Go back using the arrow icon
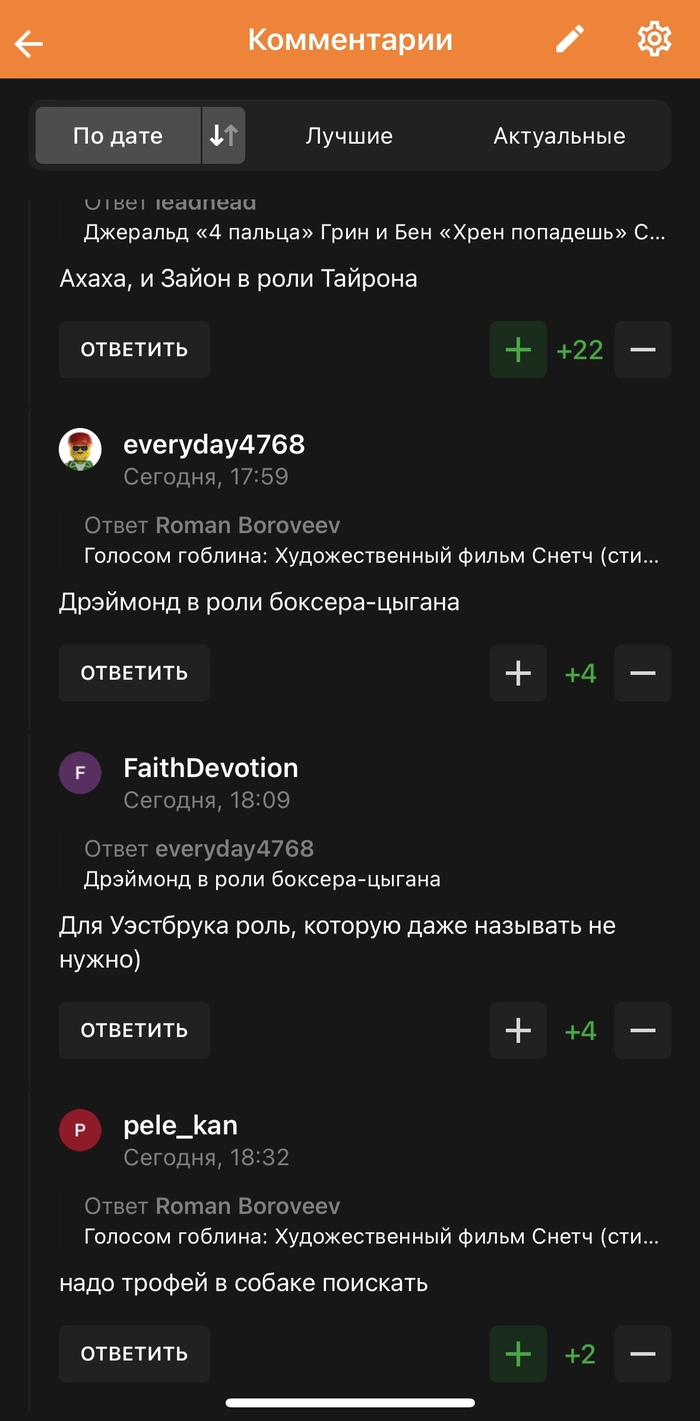Screen dimensions: 700x1421 click(x=29, y=43)
